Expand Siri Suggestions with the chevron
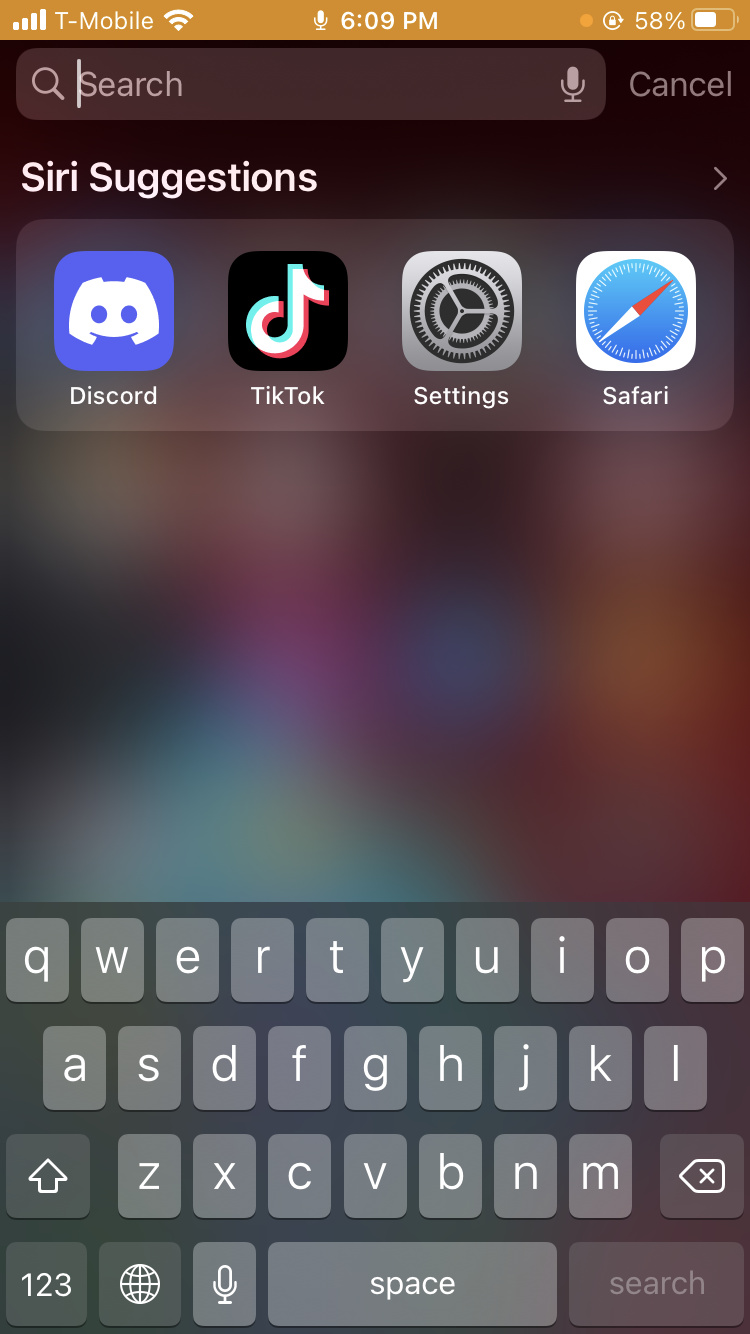 [719, 179]
